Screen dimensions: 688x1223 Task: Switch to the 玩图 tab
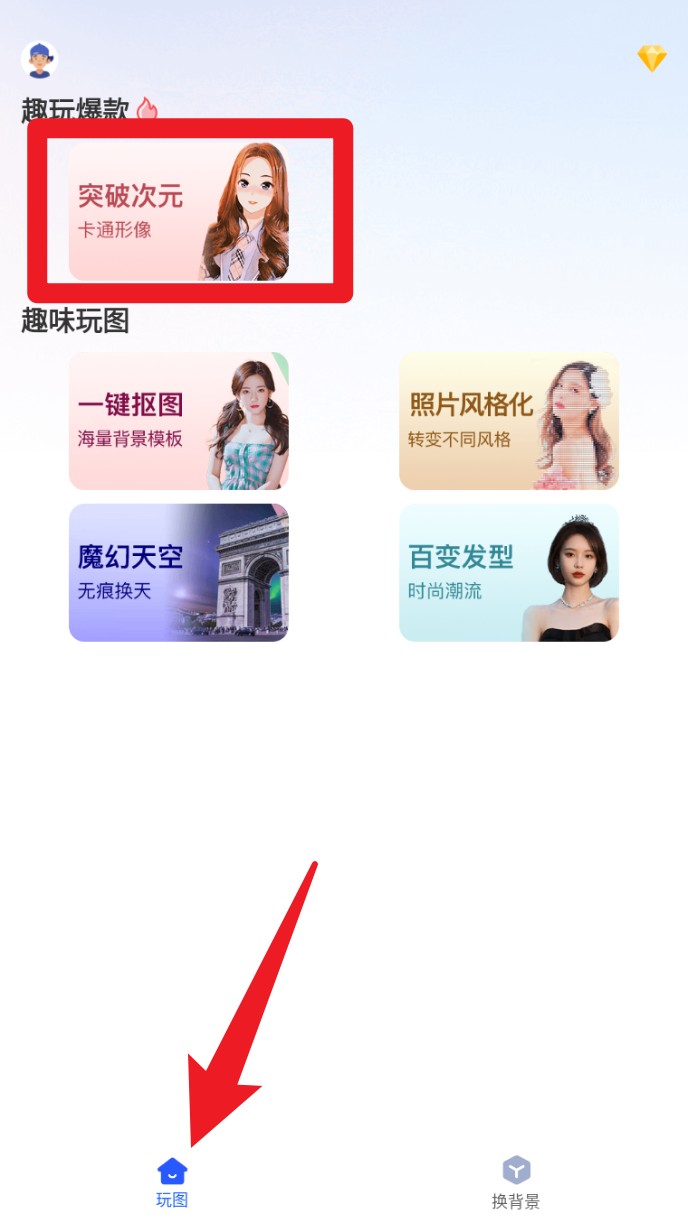(x=172, y=1182)
